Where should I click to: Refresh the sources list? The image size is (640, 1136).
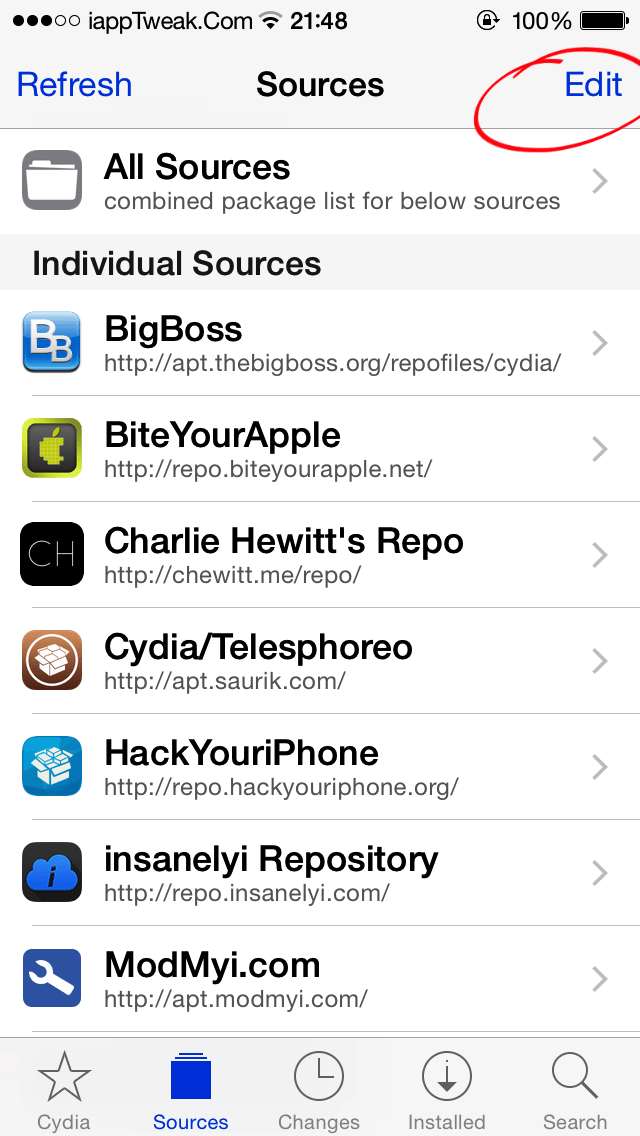(75, 85)
